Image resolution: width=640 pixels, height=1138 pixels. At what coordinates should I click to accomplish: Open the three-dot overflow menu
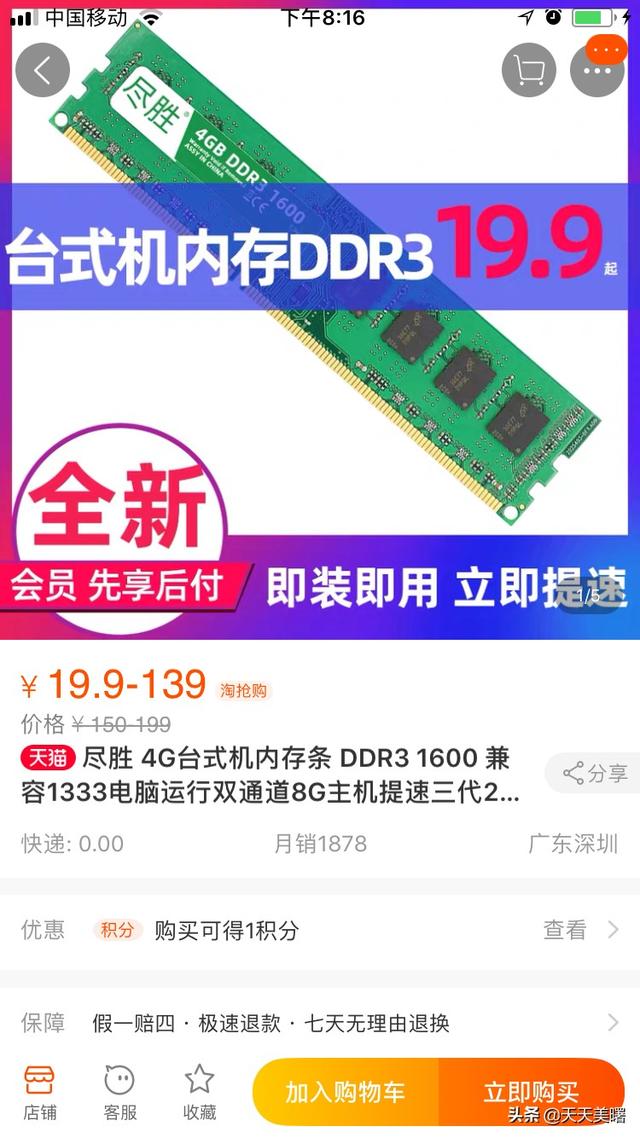coord(597,70)
